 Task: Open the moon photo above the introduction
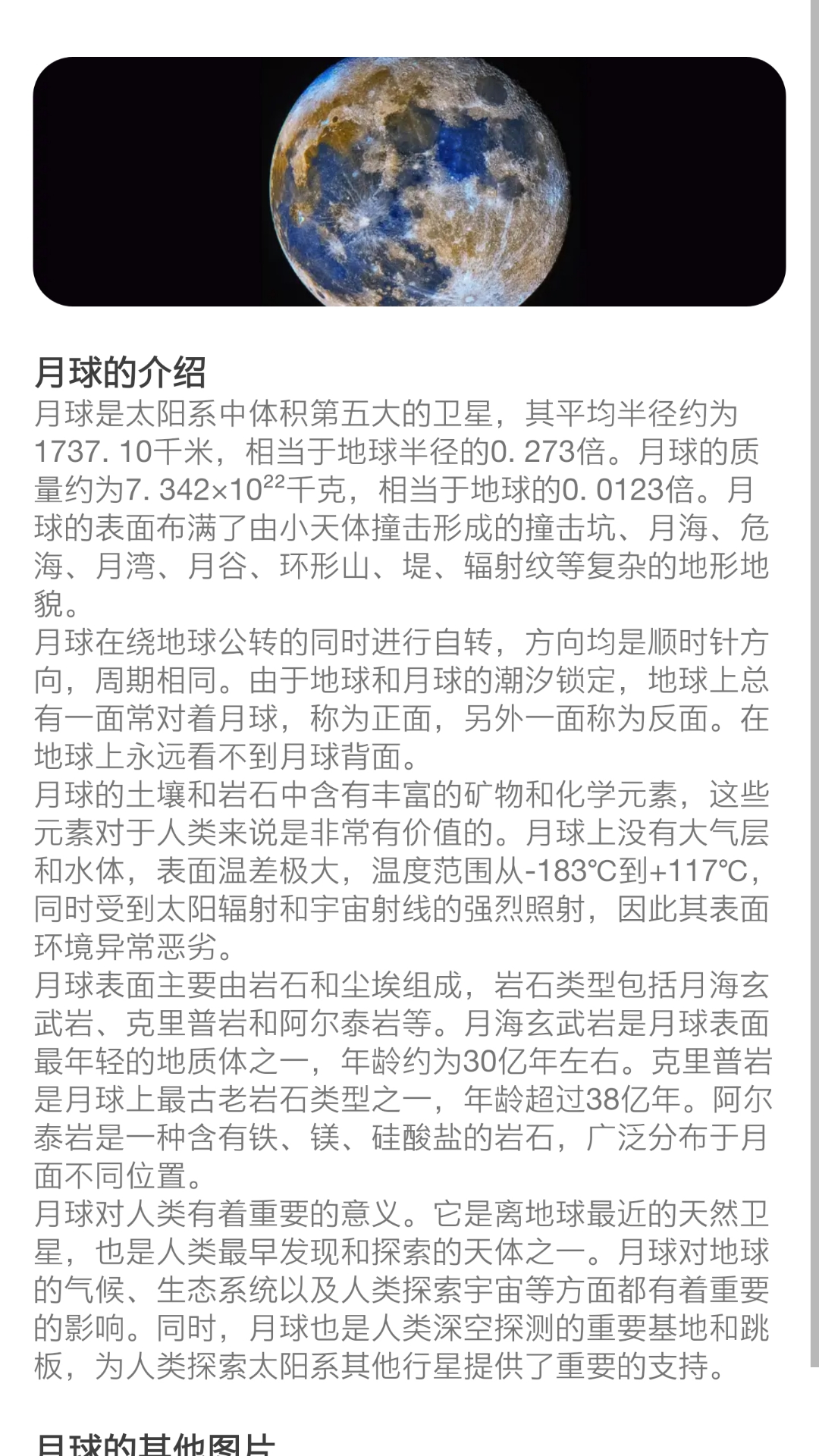coord(409,182)
